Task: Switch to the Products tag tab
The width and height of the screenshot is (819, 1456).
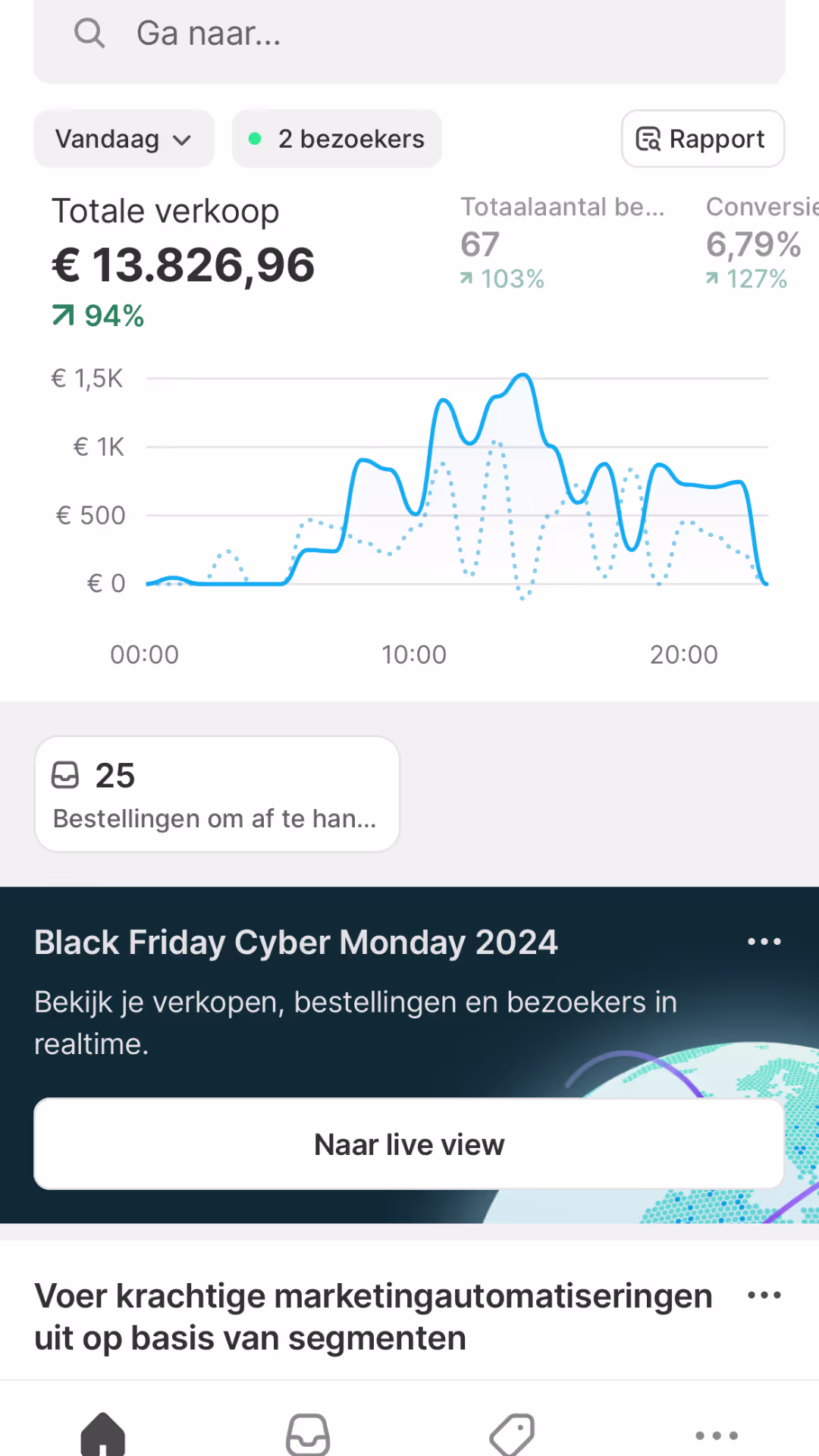Action: tap(513, 1433)
